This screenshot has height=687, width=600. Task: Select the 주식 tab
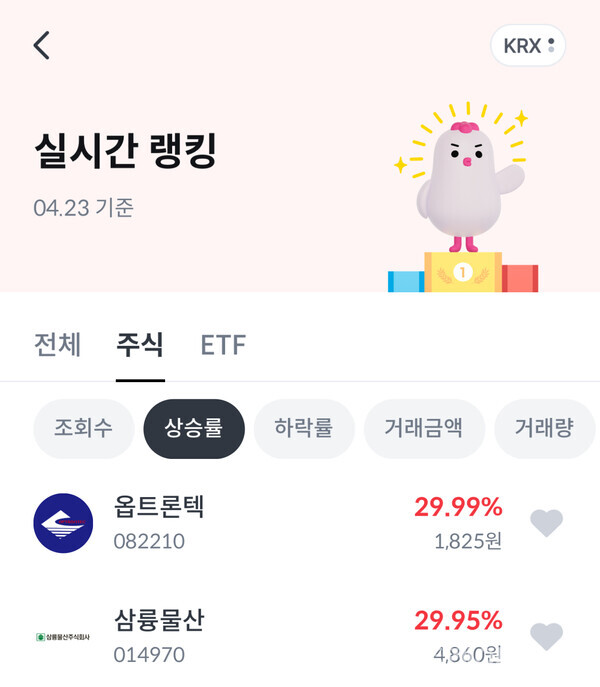[x=140, y=345]
